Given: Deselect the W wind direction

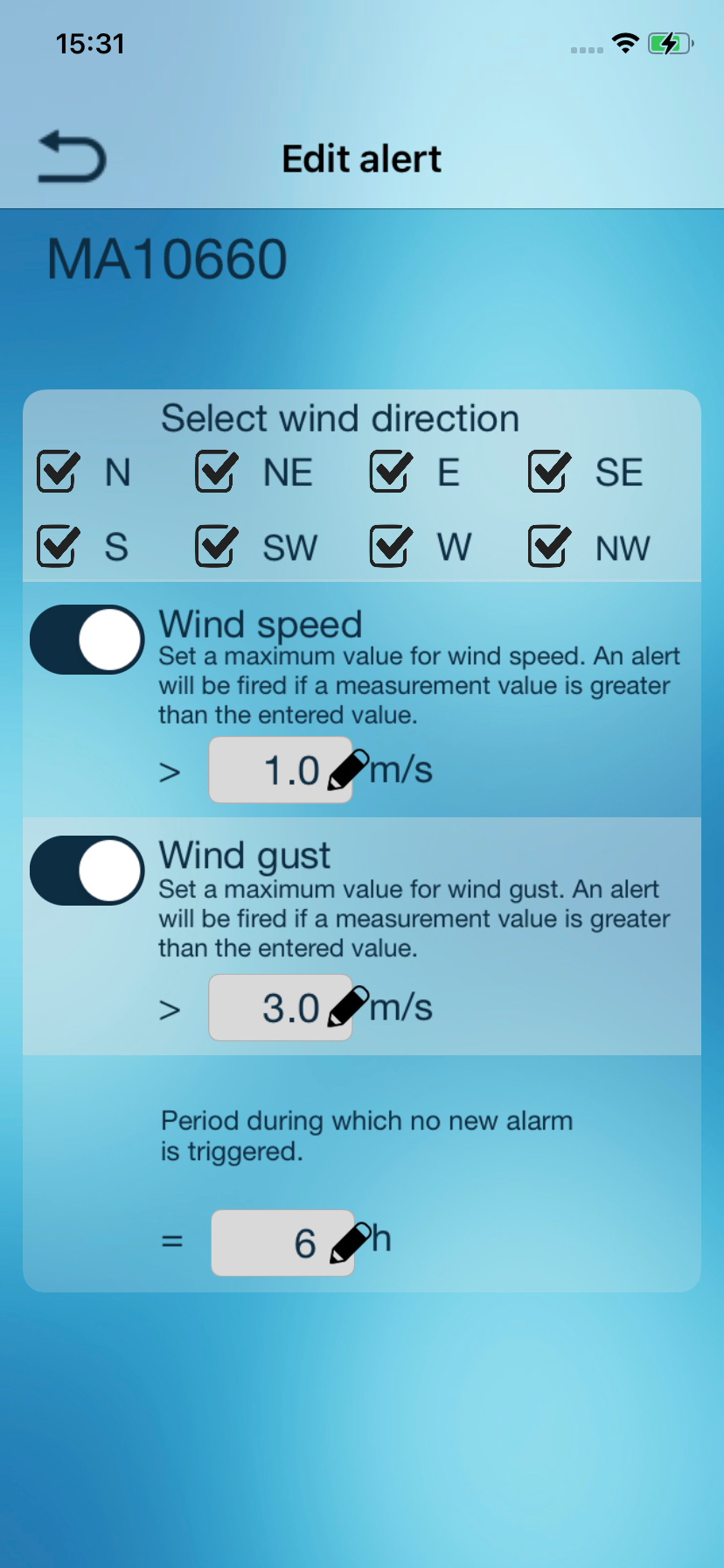Looking at the screenshot, I should pos(391,547).
